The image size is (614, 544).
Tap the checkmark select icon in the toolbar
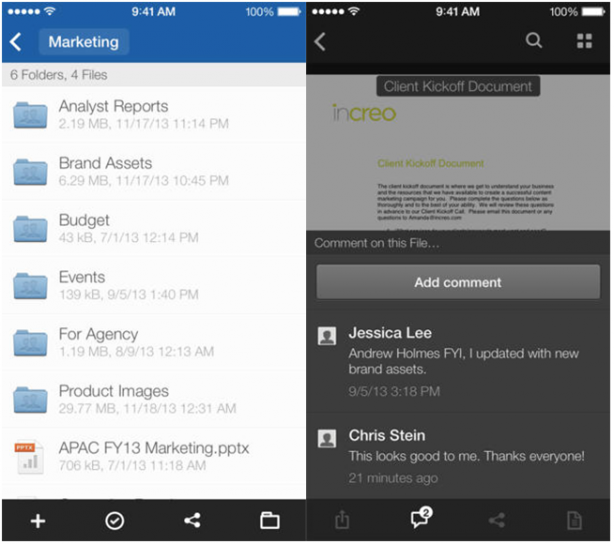tap(115, 521)
